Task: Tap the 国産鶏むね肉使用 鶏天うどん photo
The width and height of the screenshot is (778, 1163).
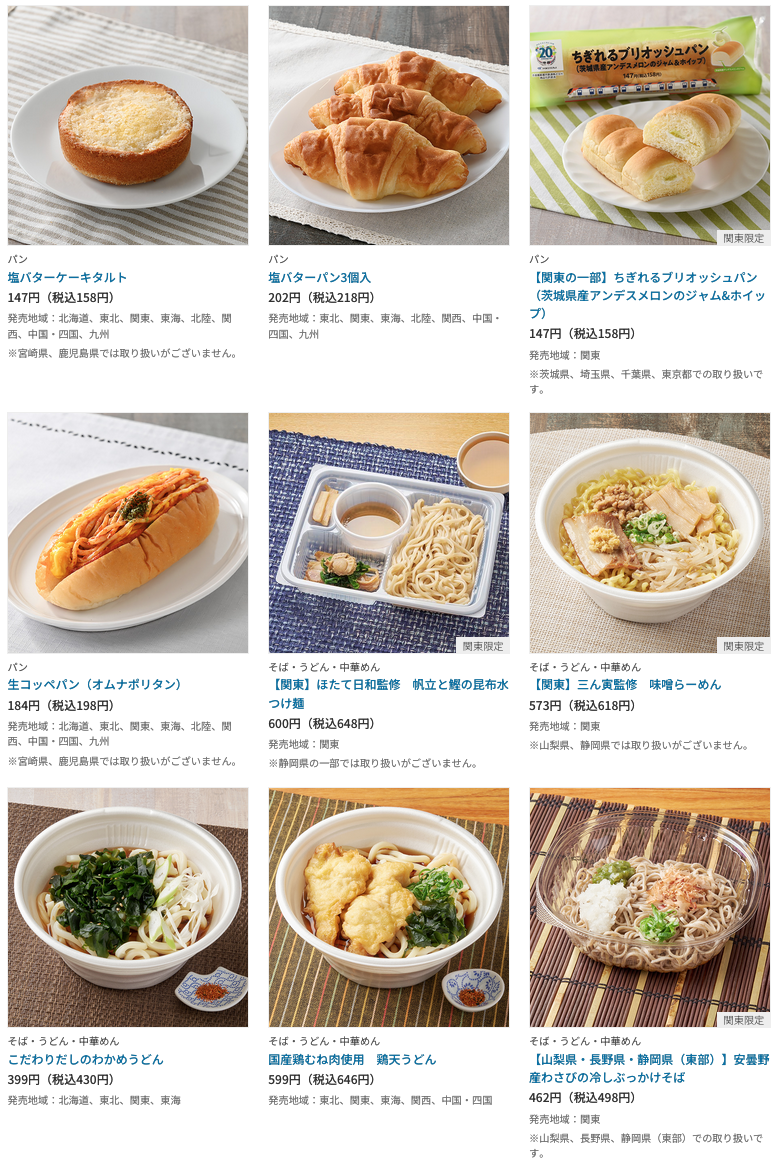Action: coord(388,907)
